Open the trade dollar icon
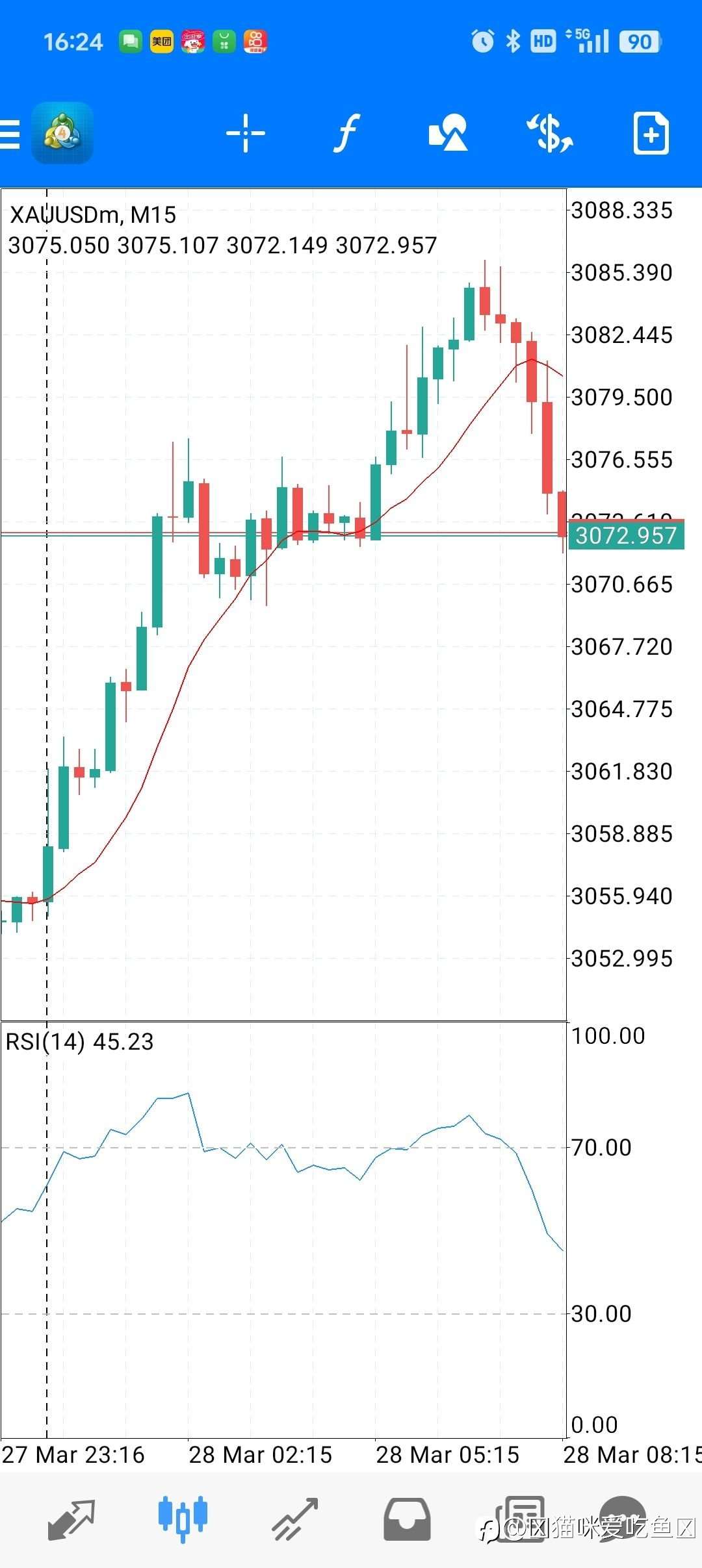 click(549, 133)
